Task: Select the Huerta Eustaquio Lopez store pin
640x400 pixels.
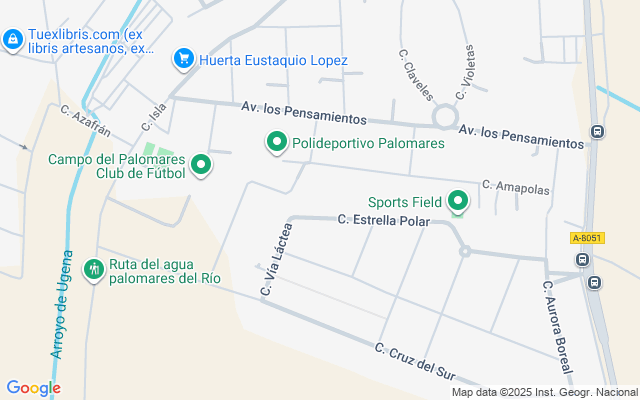Action: 183,60
